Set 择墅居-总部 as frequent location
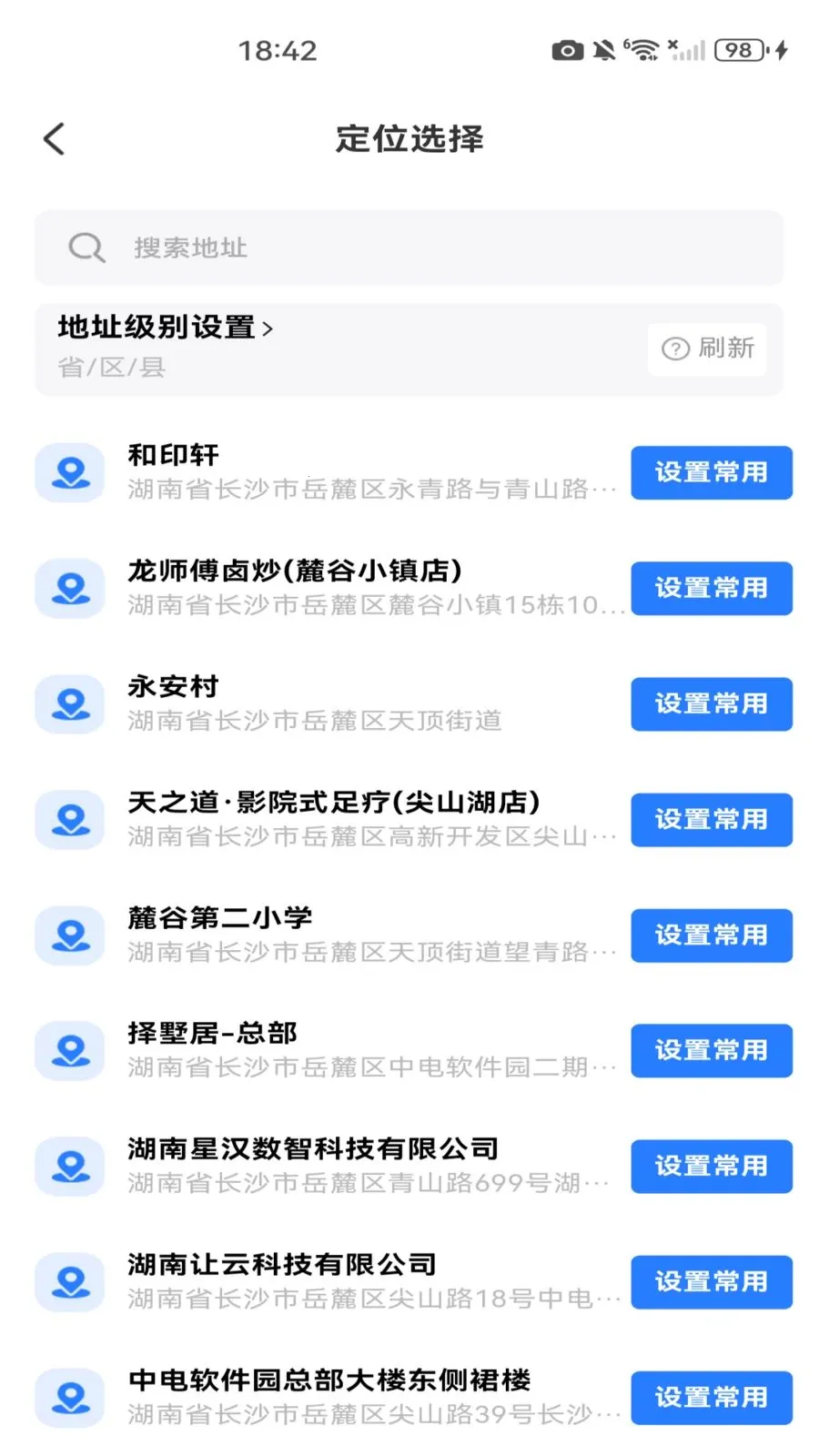Viewport: 819px width, 1456px height. point(711,1050)
